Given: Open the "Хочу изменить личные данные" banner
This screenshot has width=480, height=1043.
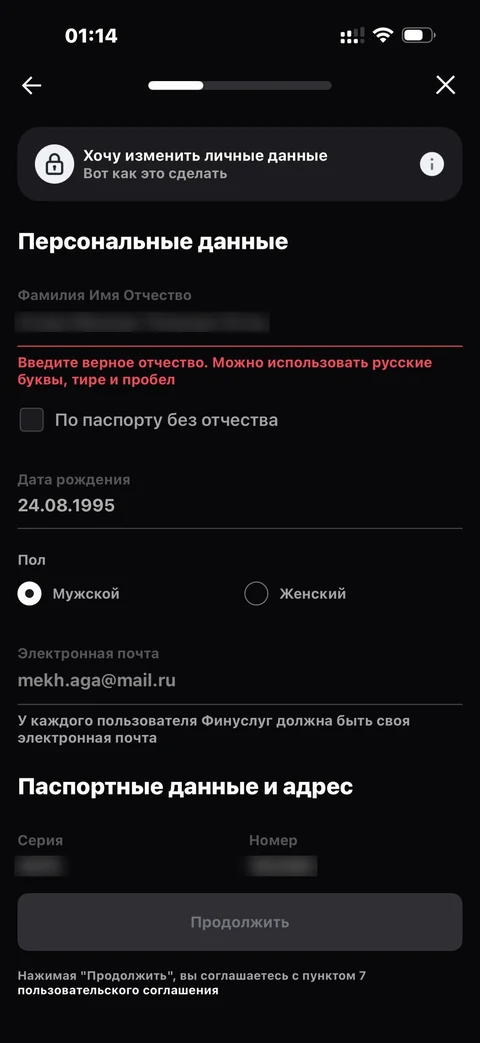Looking at the screenshot, I should (239, 164).
